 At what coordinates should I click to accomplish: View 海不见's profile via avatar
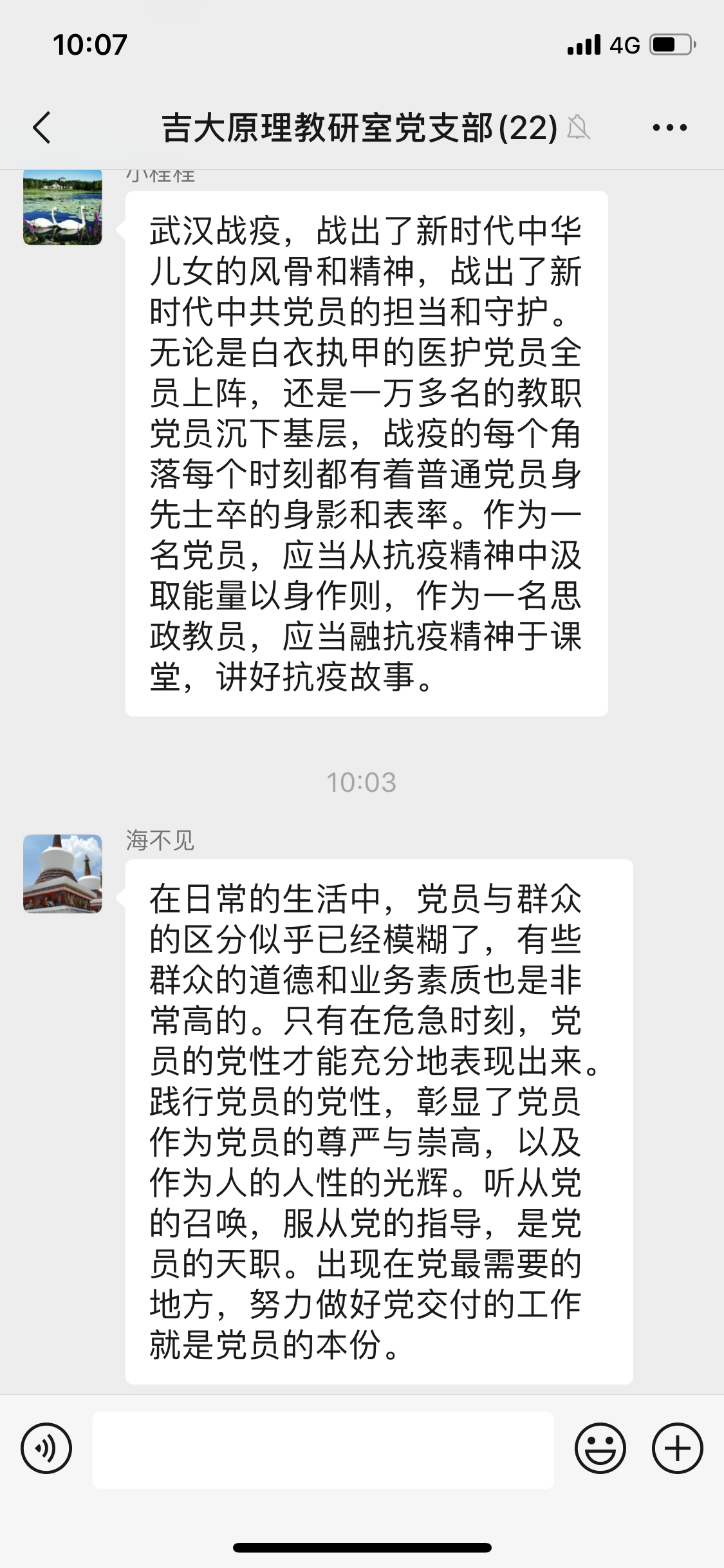click(62, 873)
